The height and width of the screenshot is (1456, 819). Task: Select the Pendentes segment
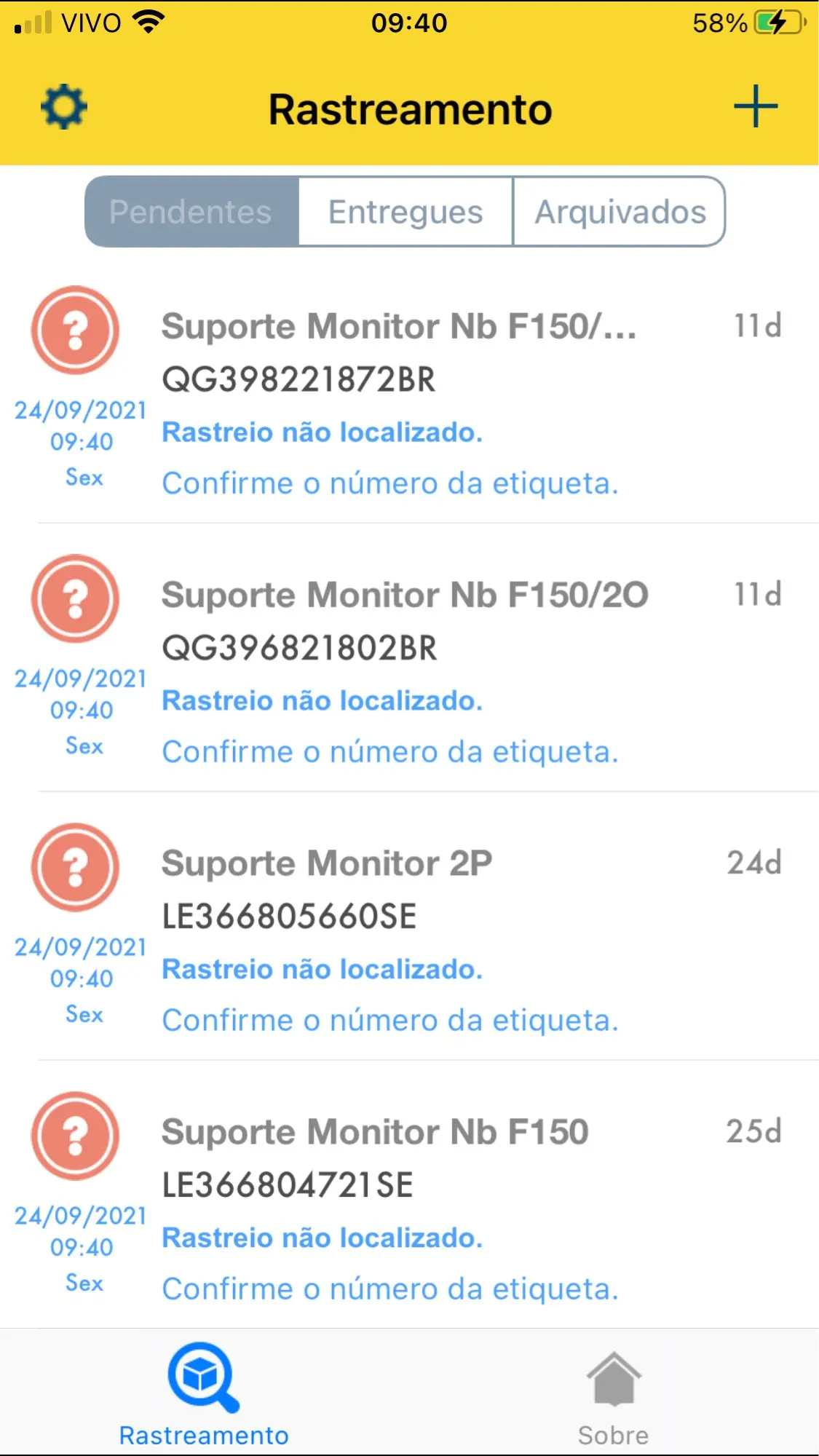(191, 212)
